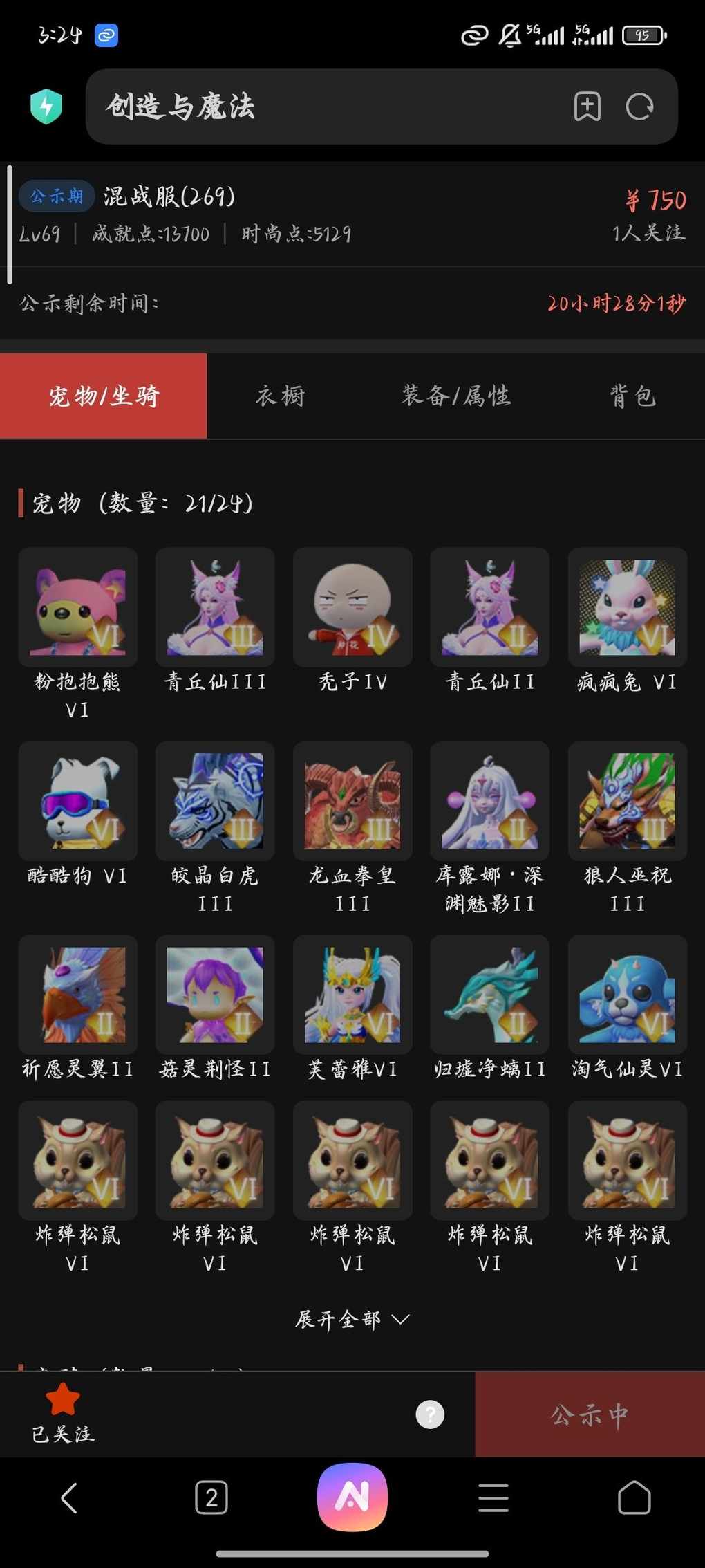The height and width of the screenshot is (1568, 705).
Task: View the 皎晶白虎 III pet
Action: pos(215,802)
